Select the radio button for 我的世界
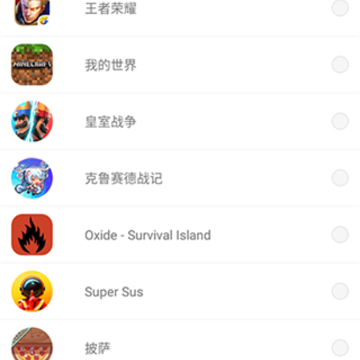The image size is (360, 360). click(x=340, y=64)
